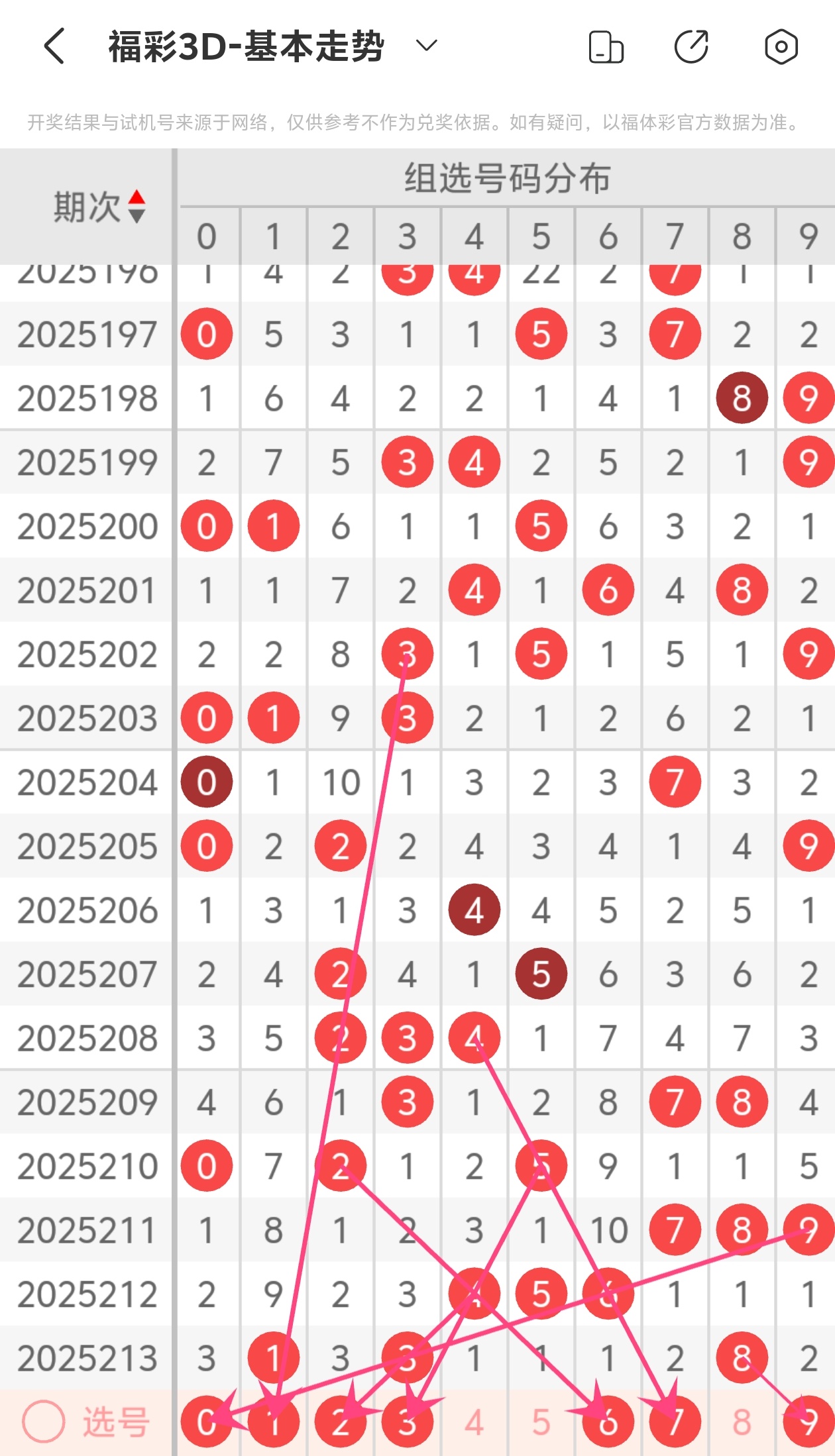
Task: Open the chart settings hexagon icon
Action: [781, 47]
